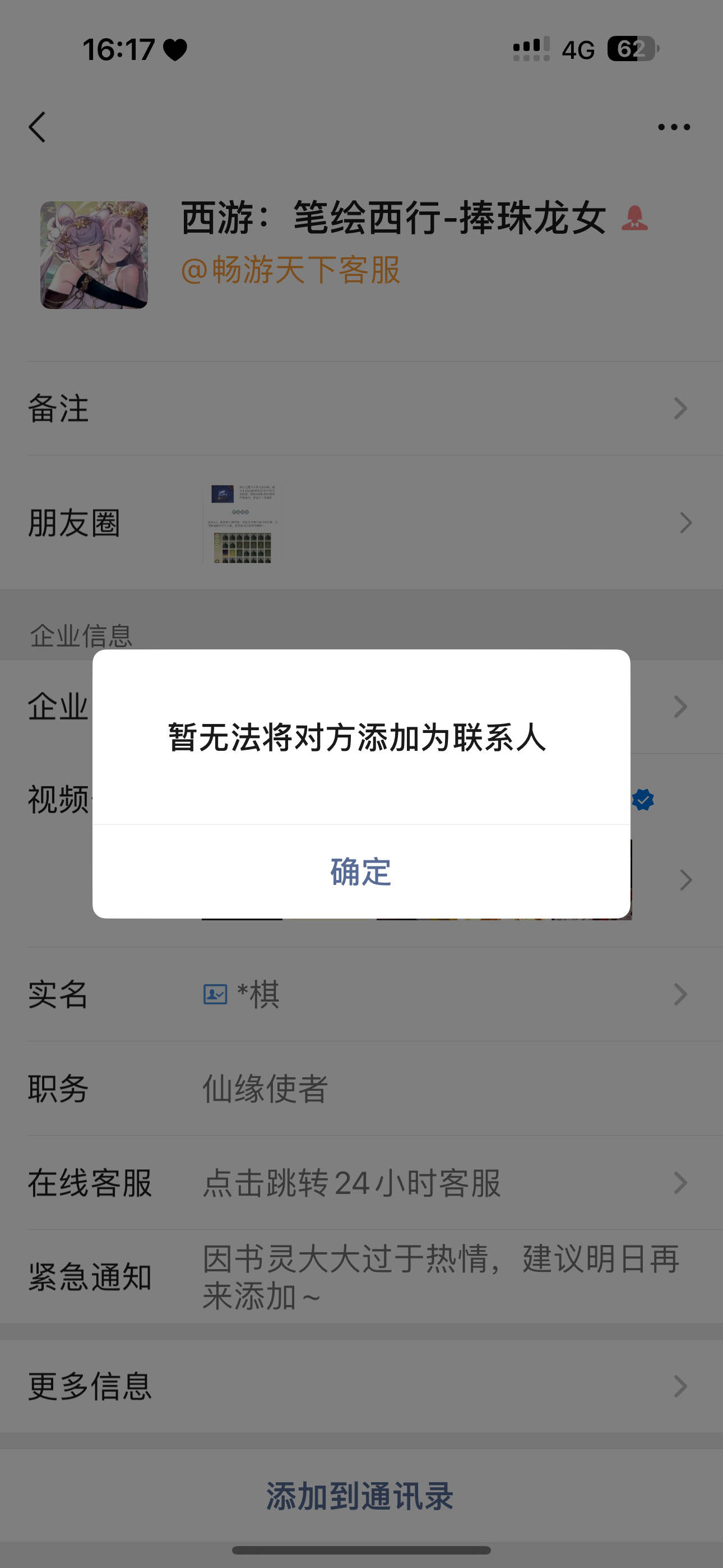
Task: Click the @畅游天下客服 label
Action: (x=291, y=271)
